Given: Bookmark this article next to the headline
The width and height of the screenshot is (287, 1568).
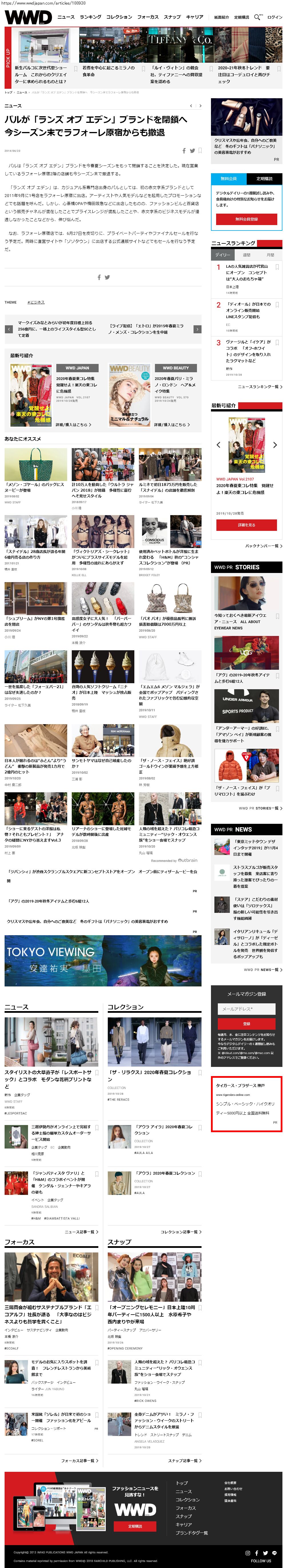Looking at the screenshot, I should 200,150.
